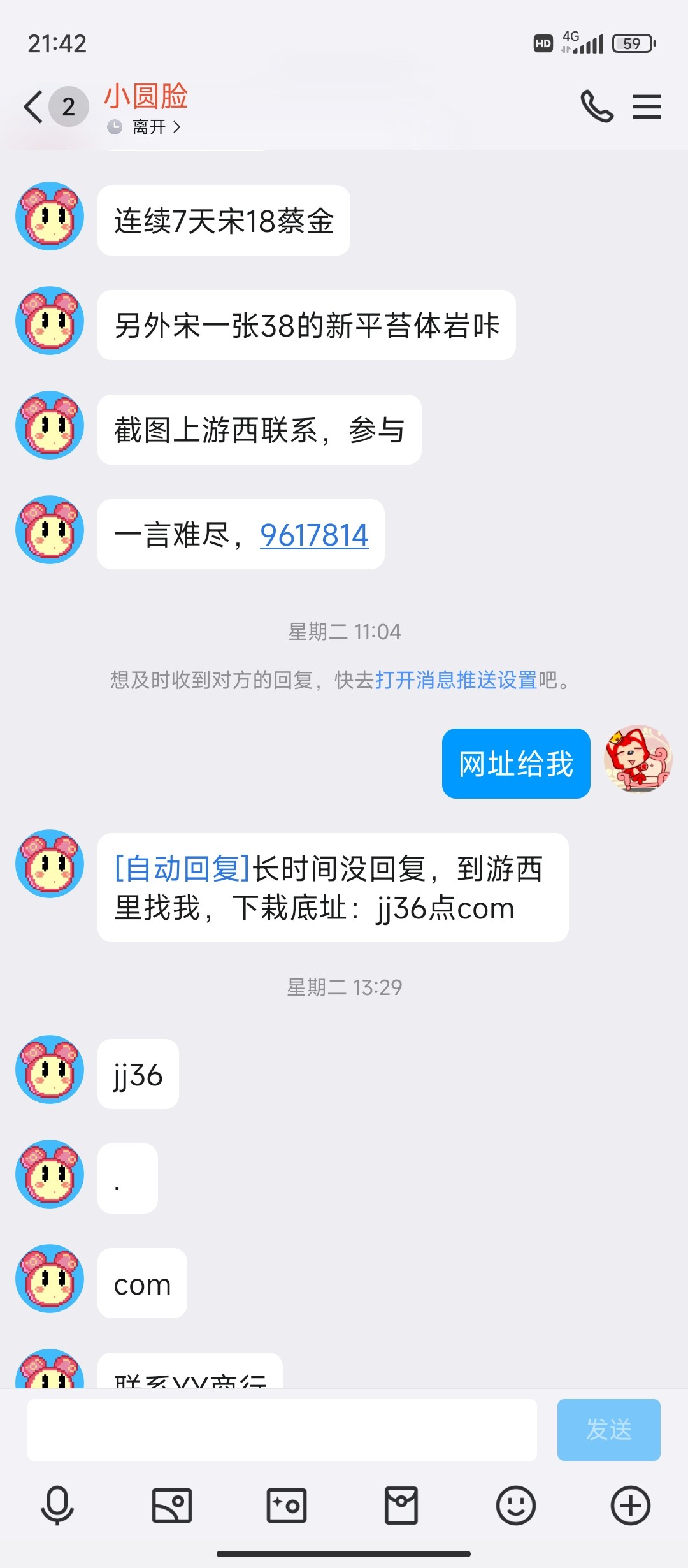Image resolution: width=688 pixels, height=1568 pixels.
Task: Open the emoji panel
Action: [x=516, y=1506]
